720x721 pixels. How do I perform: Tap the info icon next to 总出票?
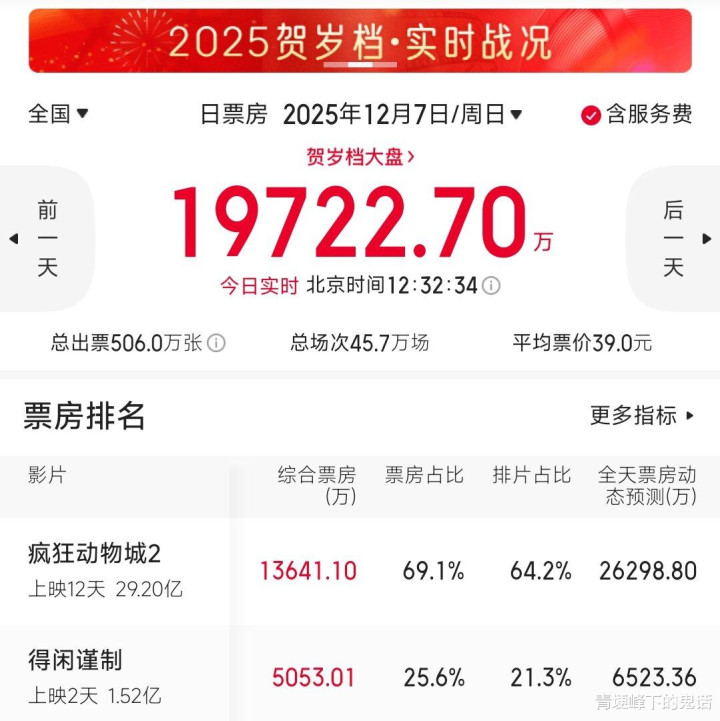216,343
